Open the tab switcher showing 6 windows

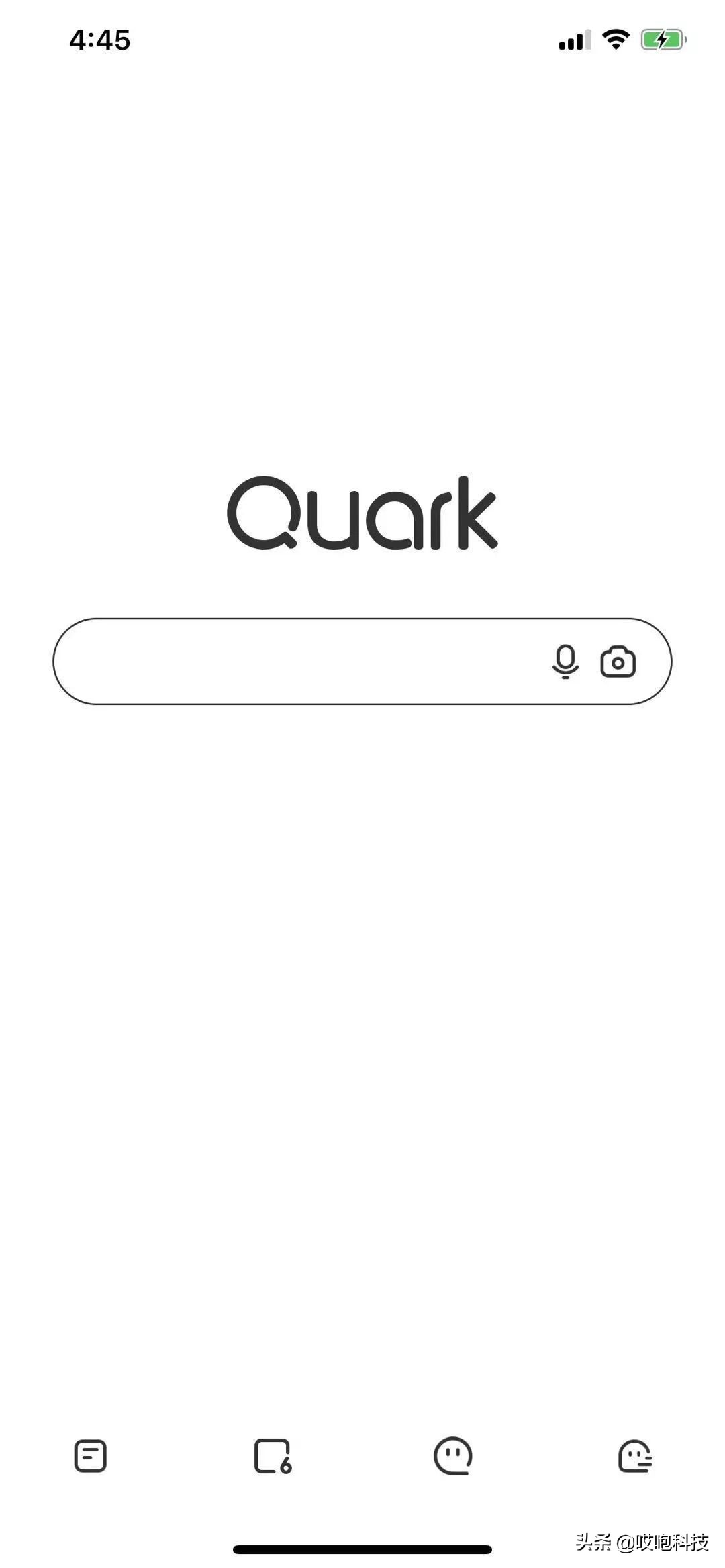(273, 1456)
